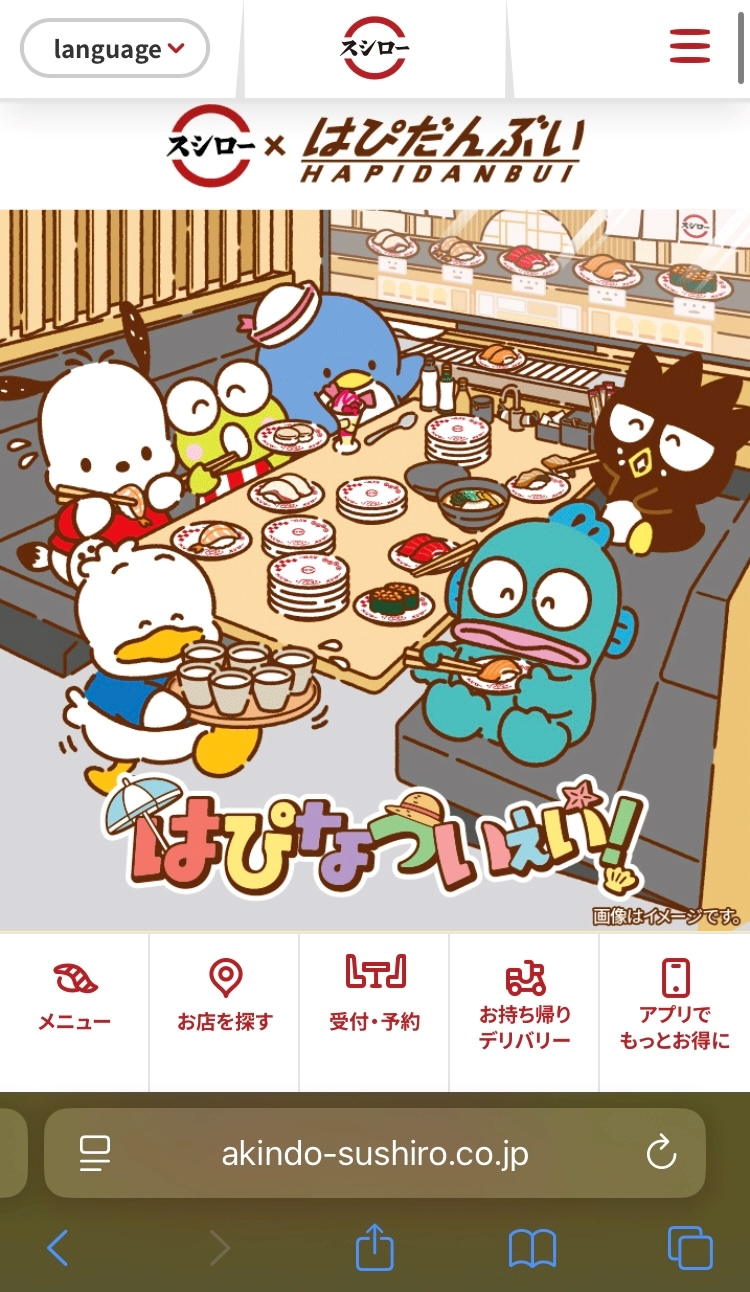Image resolution: width=750 pixels, height=1292 pixels.
Task: Open お持ち帰り デリバリー takeout page
Action: (x=525, y=1012)
